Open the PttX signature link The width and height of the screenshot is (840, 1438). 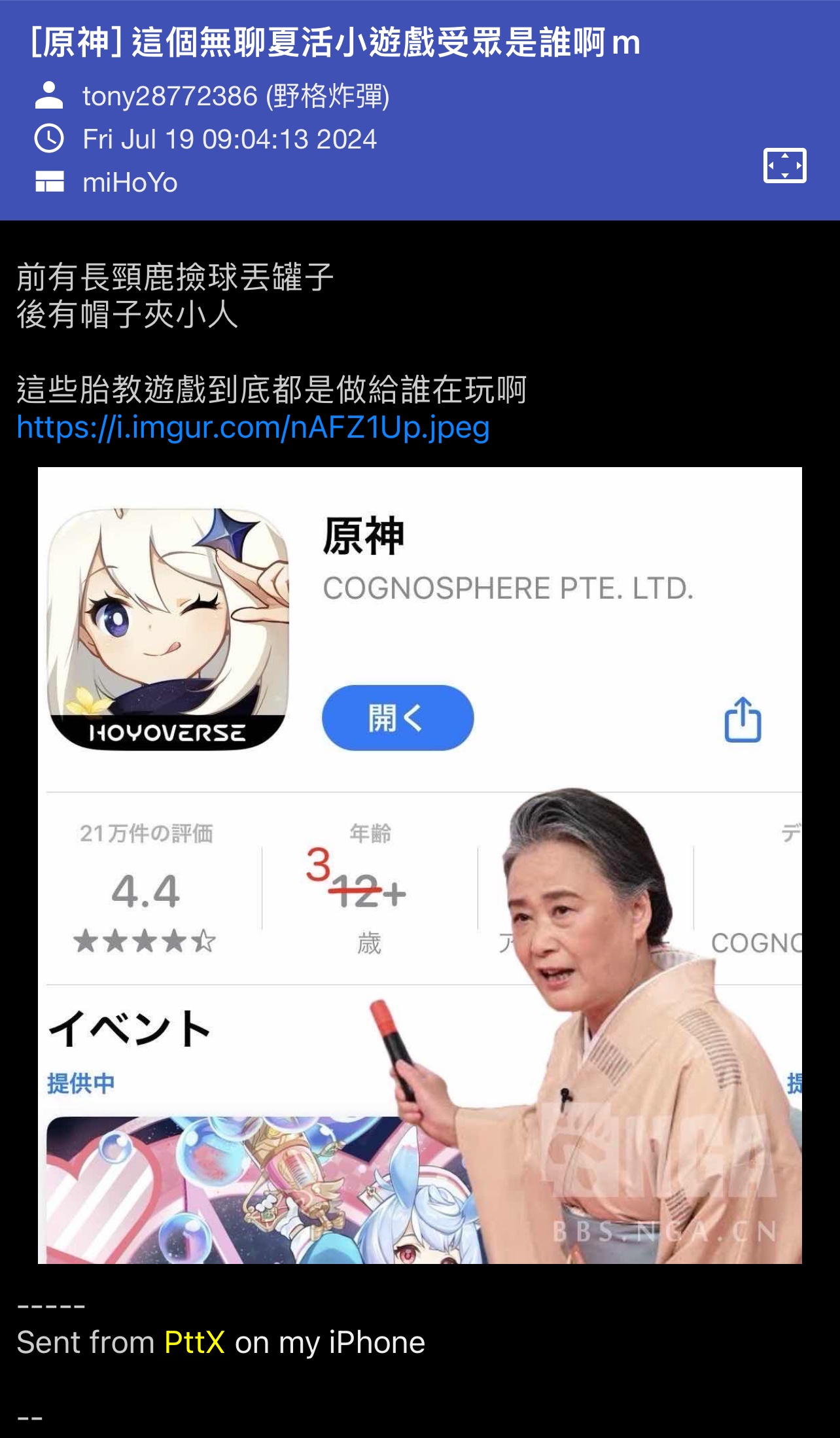coord(194,1342)
